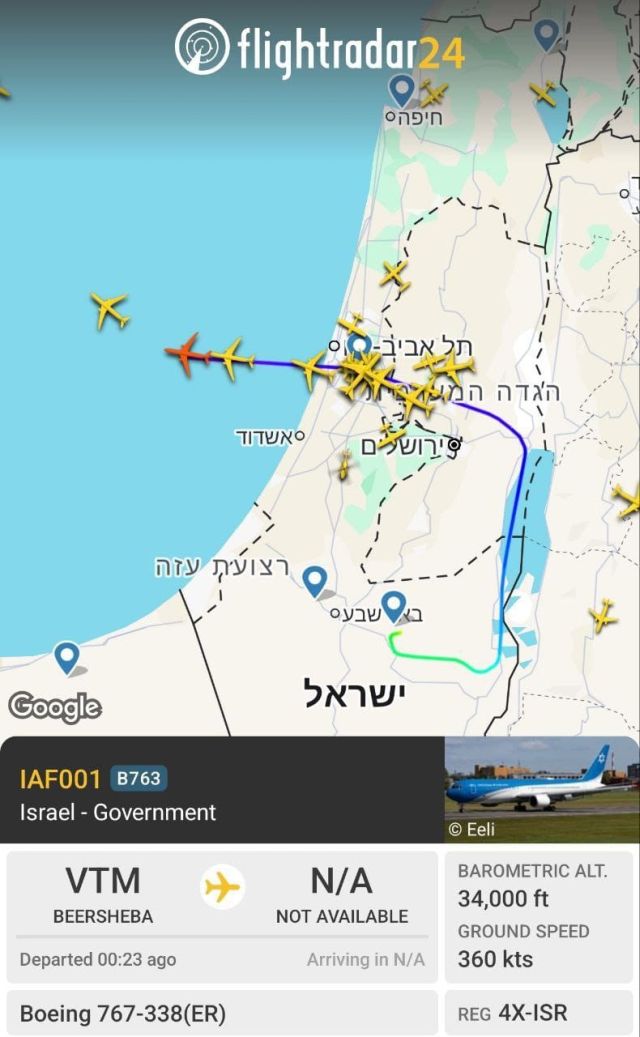View the aircraft photo by Eeli

point(541,790)
